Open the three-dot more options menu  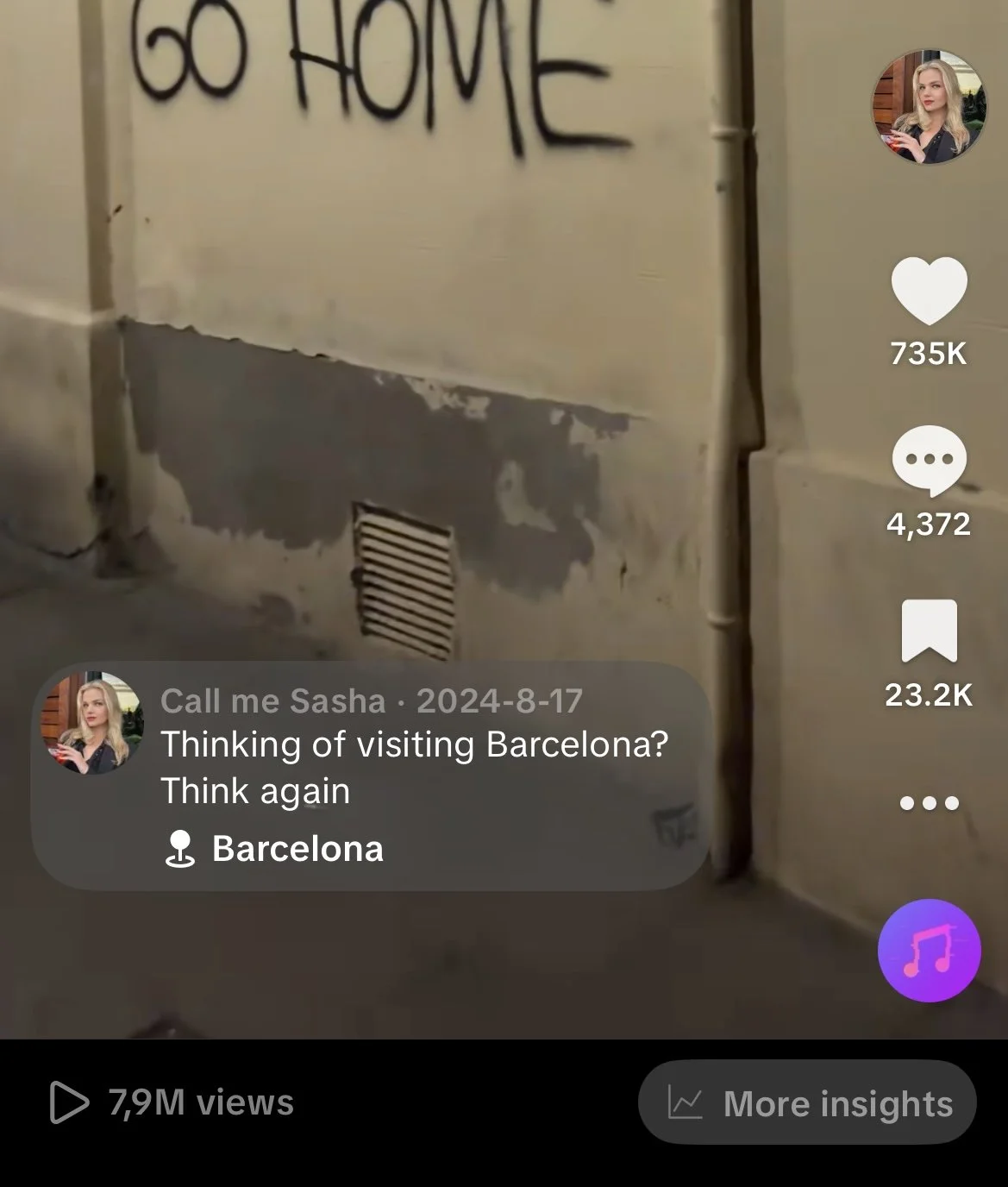[x=929, y=803]
